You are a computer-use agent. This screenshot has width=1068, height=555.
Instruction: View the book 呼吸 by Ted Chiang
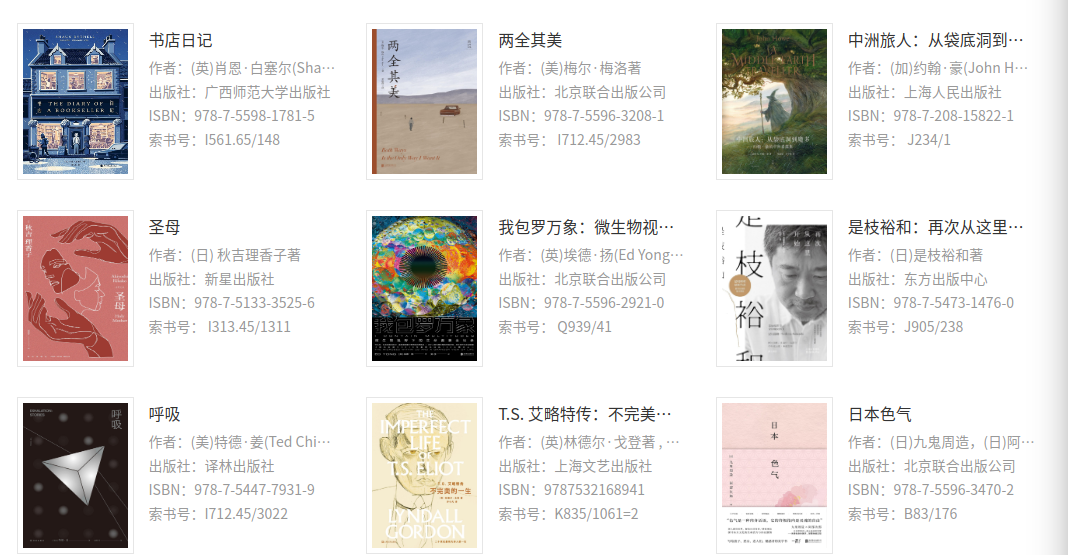[165, 415]
